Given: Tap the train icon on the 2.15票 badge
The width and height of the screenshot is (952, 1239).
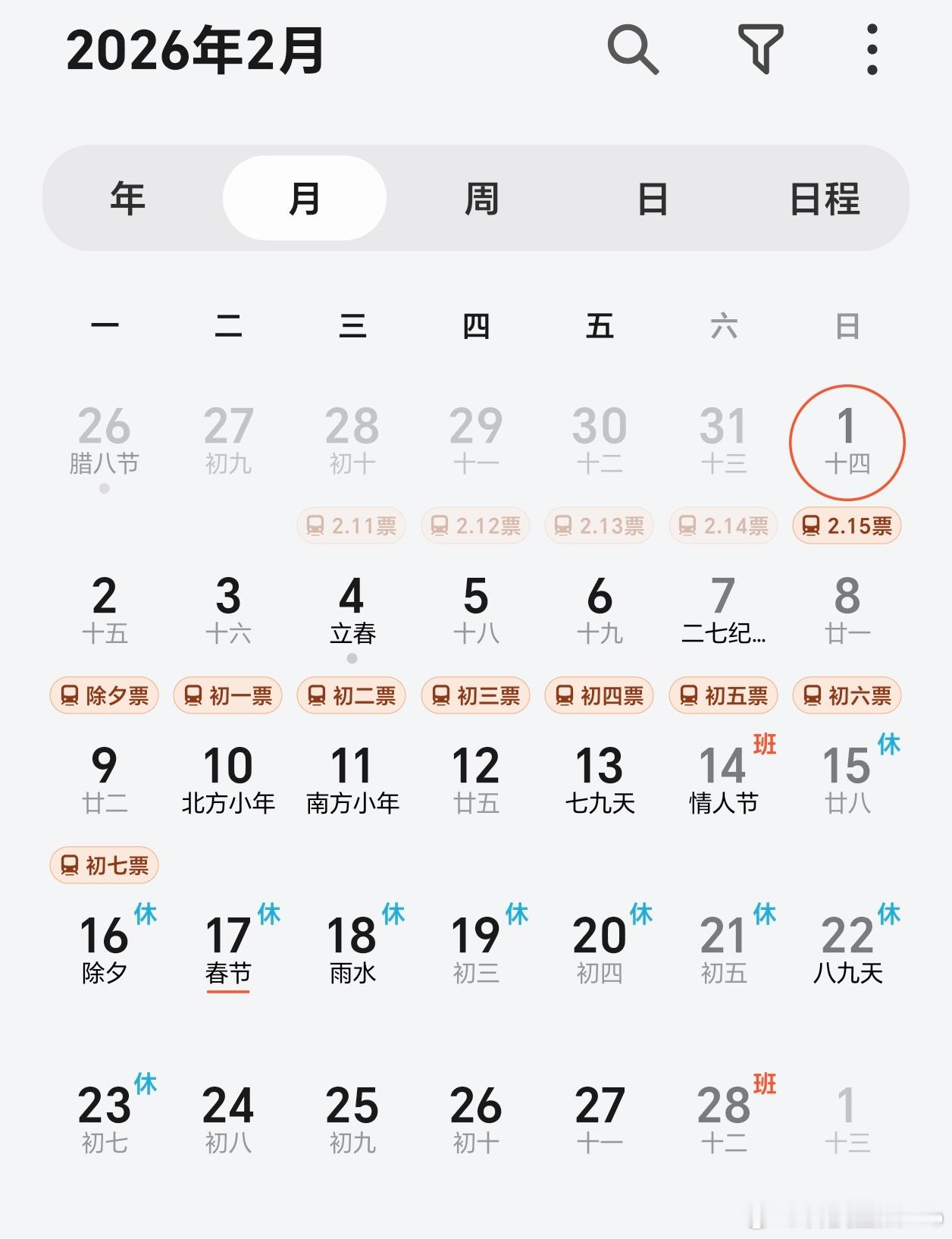Looking at the screenshot, I should coord(810,525).
